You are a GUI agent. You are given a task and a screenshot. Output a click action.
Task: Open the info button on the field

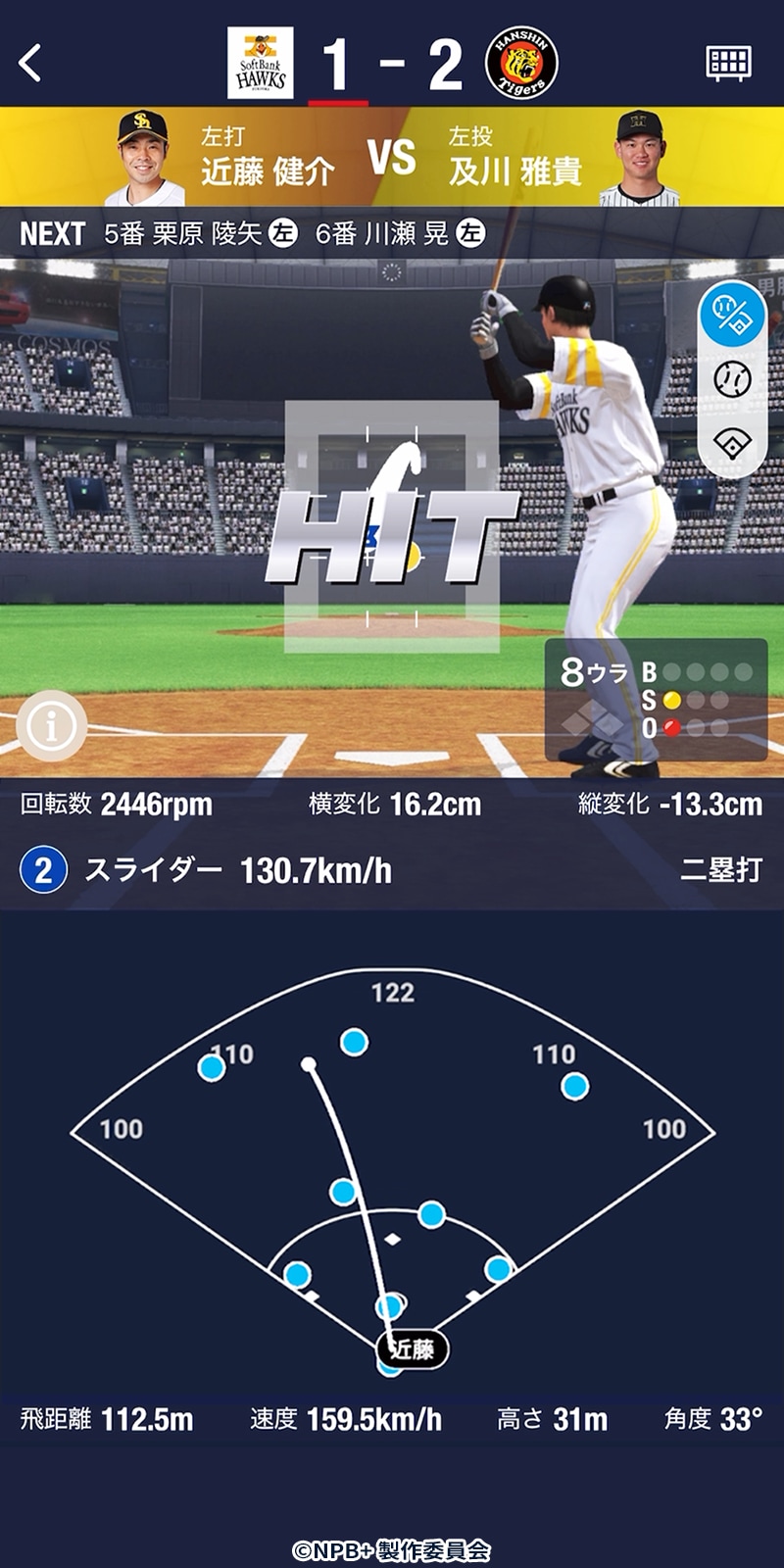point(52,726)
